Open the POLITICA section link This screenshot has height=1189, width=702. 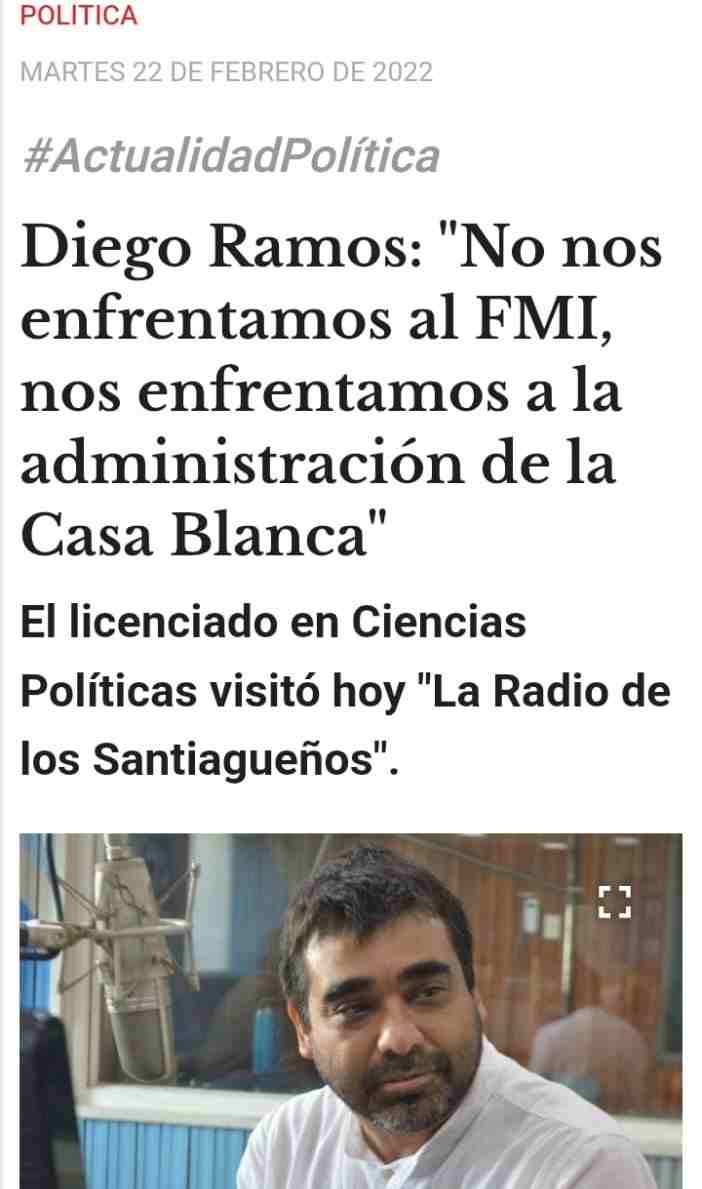(79, 16)
